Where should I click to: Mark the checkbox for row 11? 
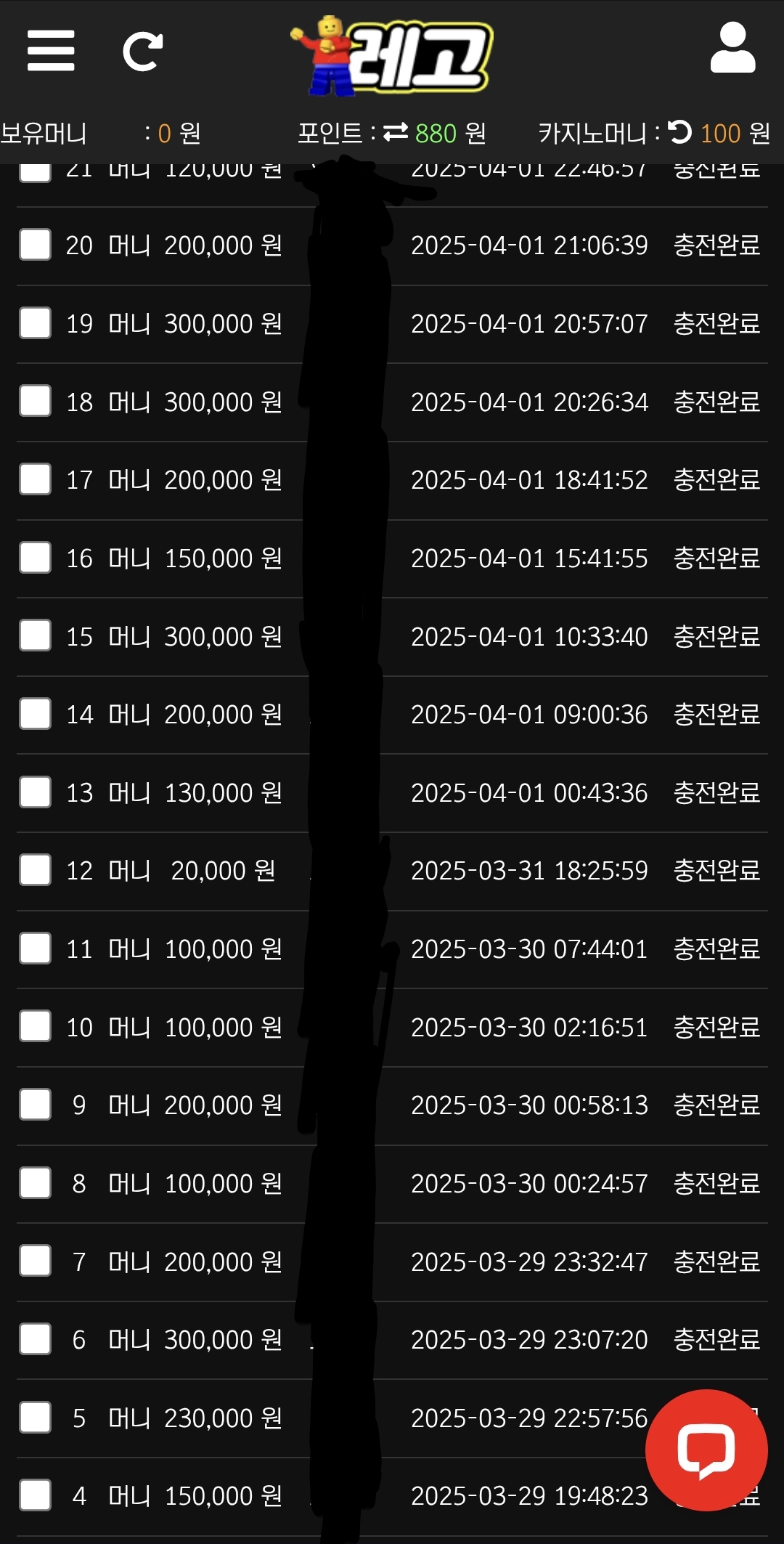point(35,948)
